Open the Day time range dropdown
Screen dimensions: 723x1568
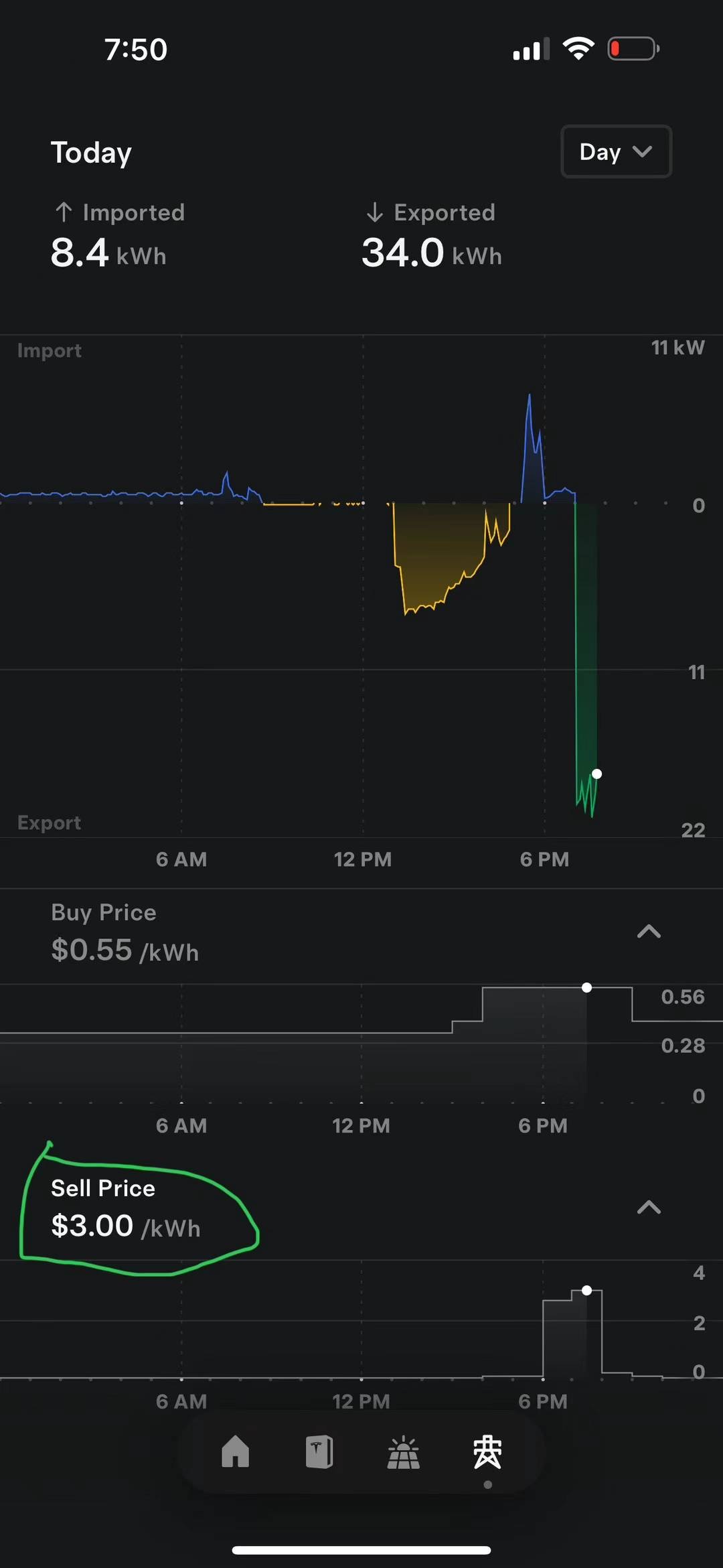pos(616,151)
